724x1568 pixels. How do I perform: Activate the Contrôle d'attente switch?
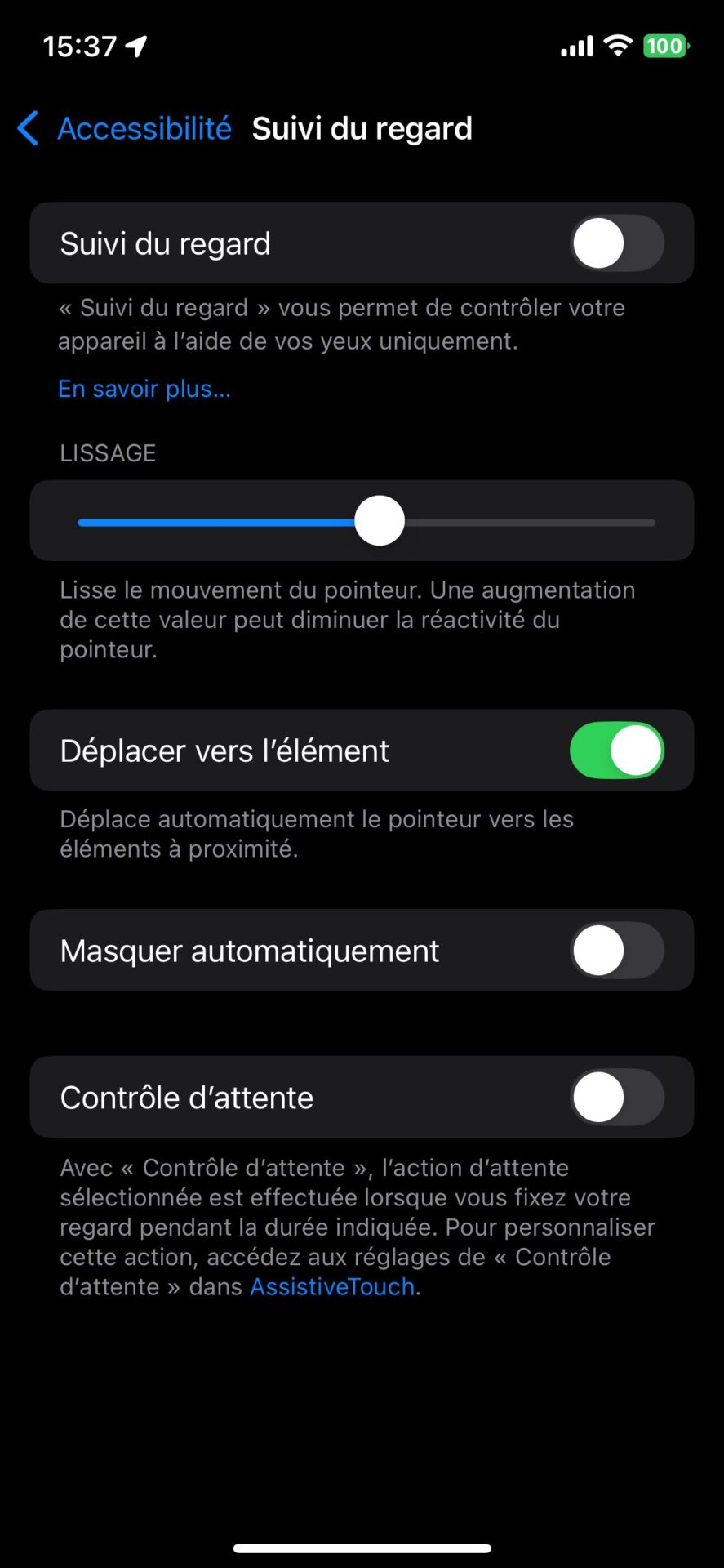pyautogui.click(x=616, y=1098)
